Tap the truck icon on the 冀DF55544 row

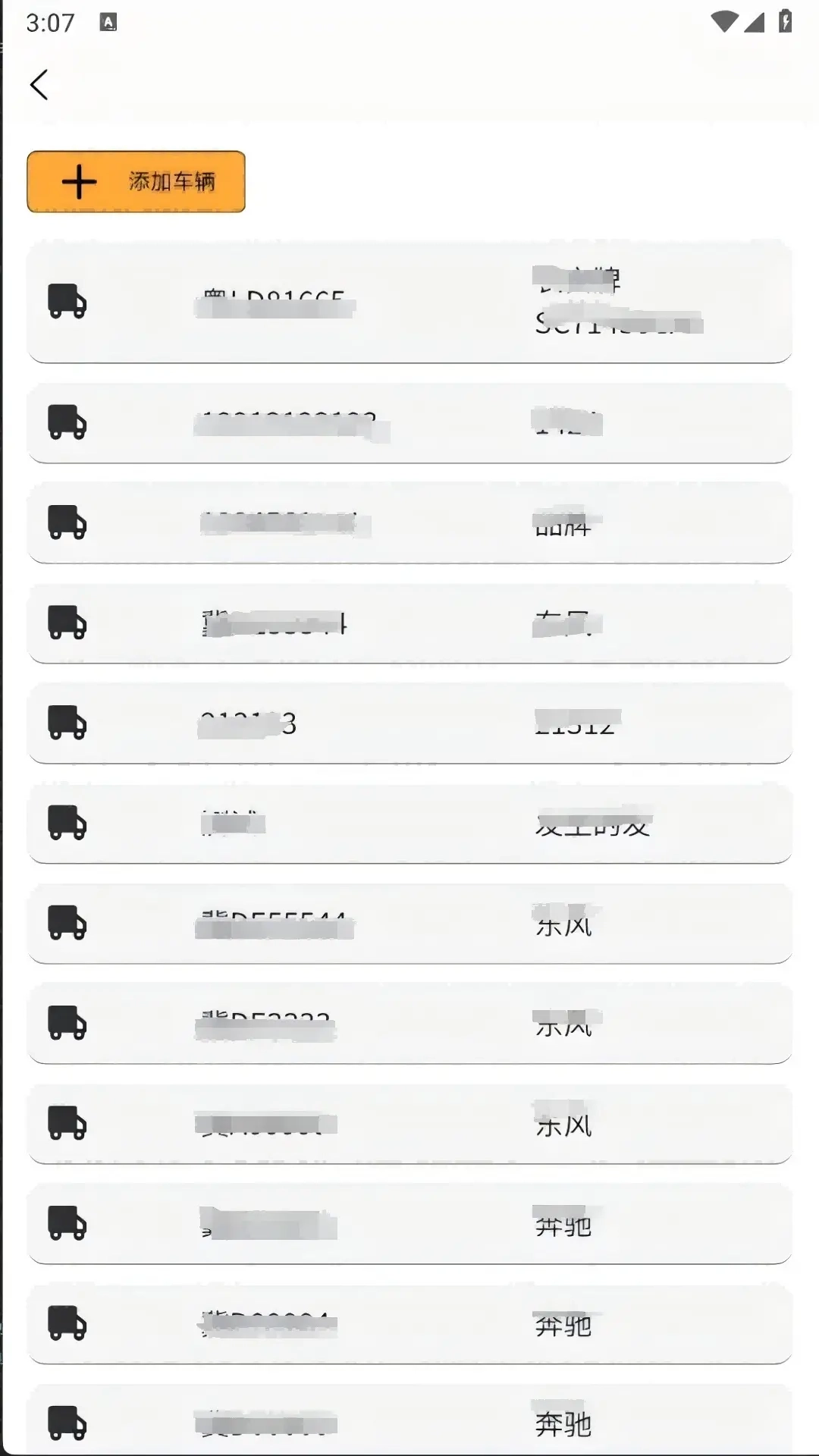(x=67, y=924)
